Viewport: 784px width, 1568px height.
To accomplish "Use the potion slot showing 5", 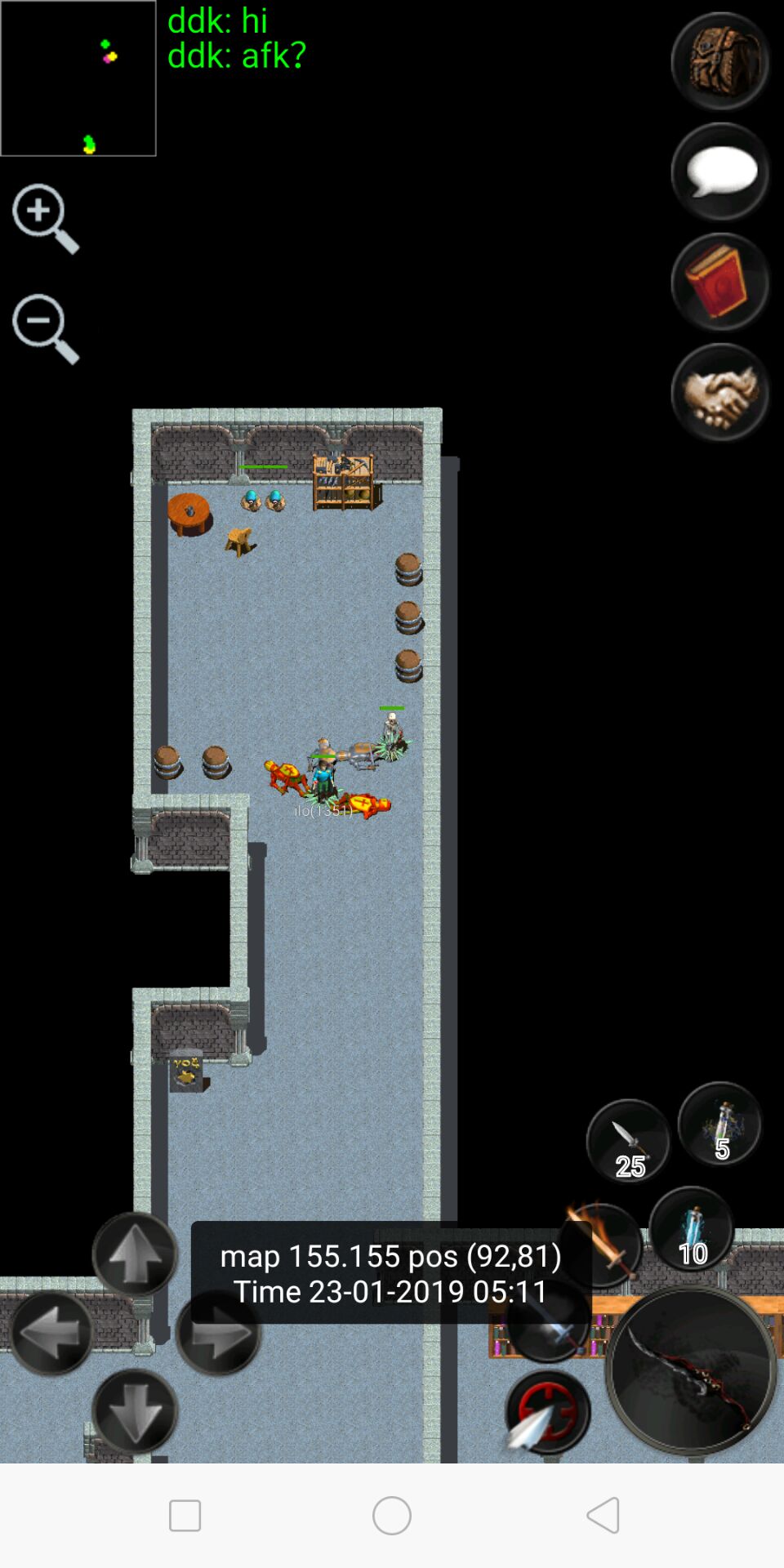I will (x=719, y=1124).
